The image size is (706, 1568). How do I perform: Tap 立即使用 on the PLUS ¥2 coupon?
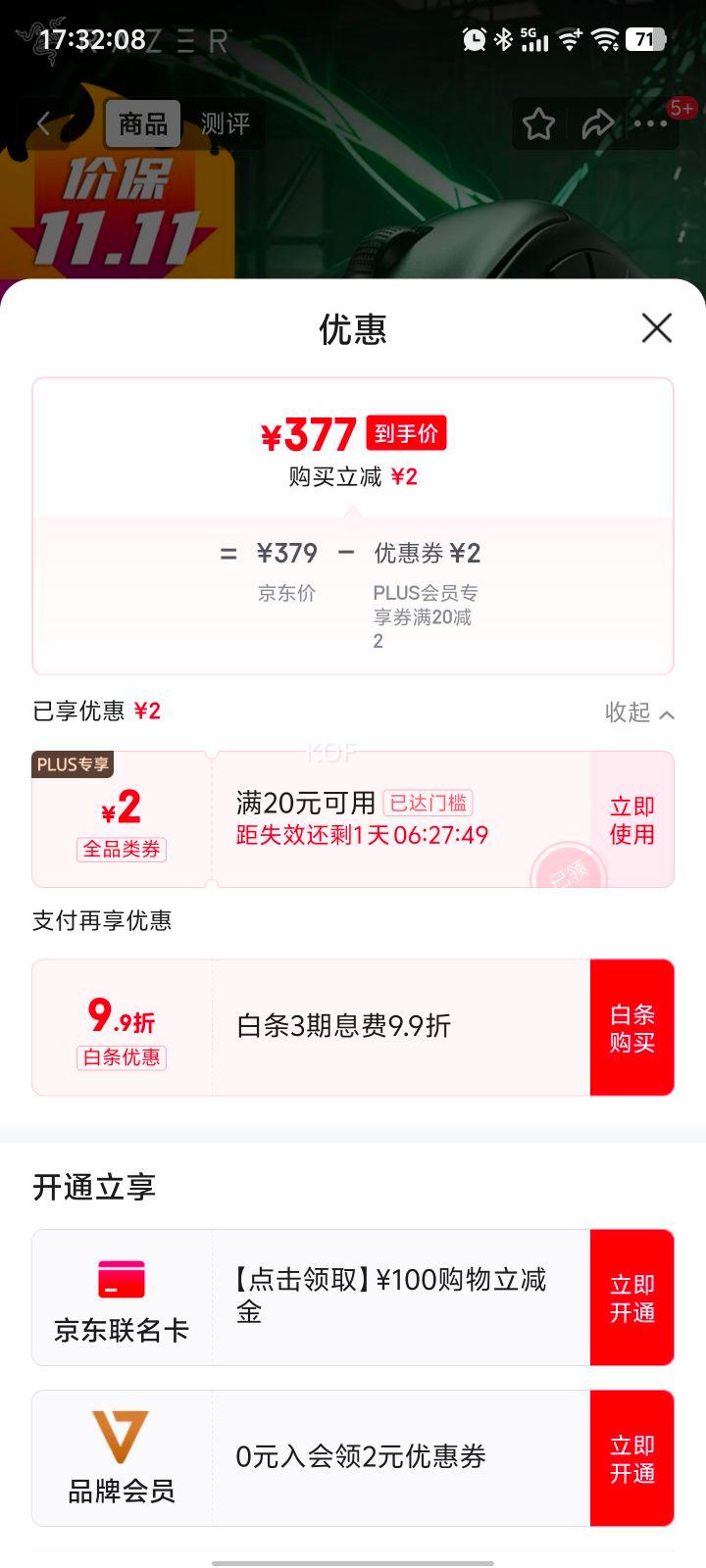[631, 820]
